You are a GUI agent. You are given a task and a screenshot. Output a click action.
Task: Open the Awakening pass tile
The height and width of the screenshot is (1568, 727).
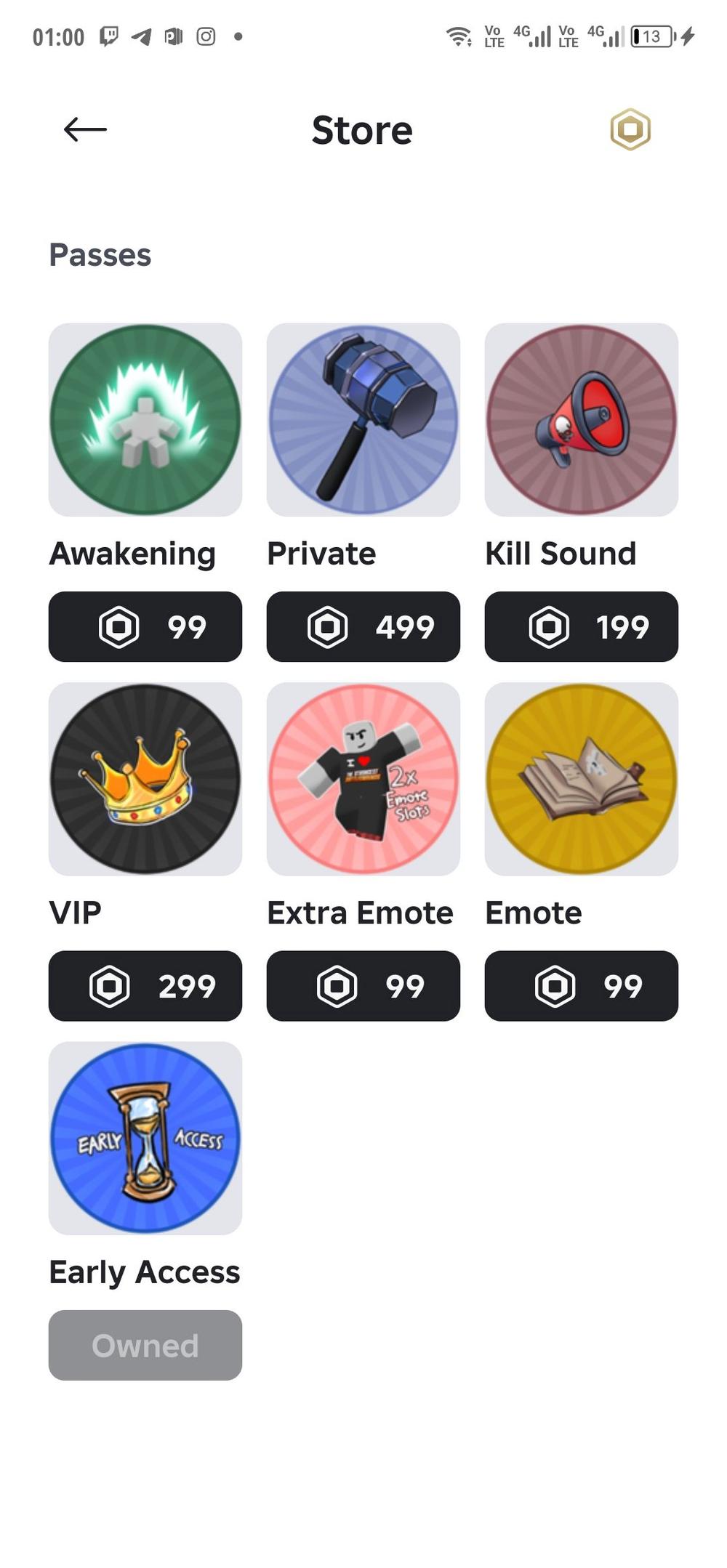145,420
